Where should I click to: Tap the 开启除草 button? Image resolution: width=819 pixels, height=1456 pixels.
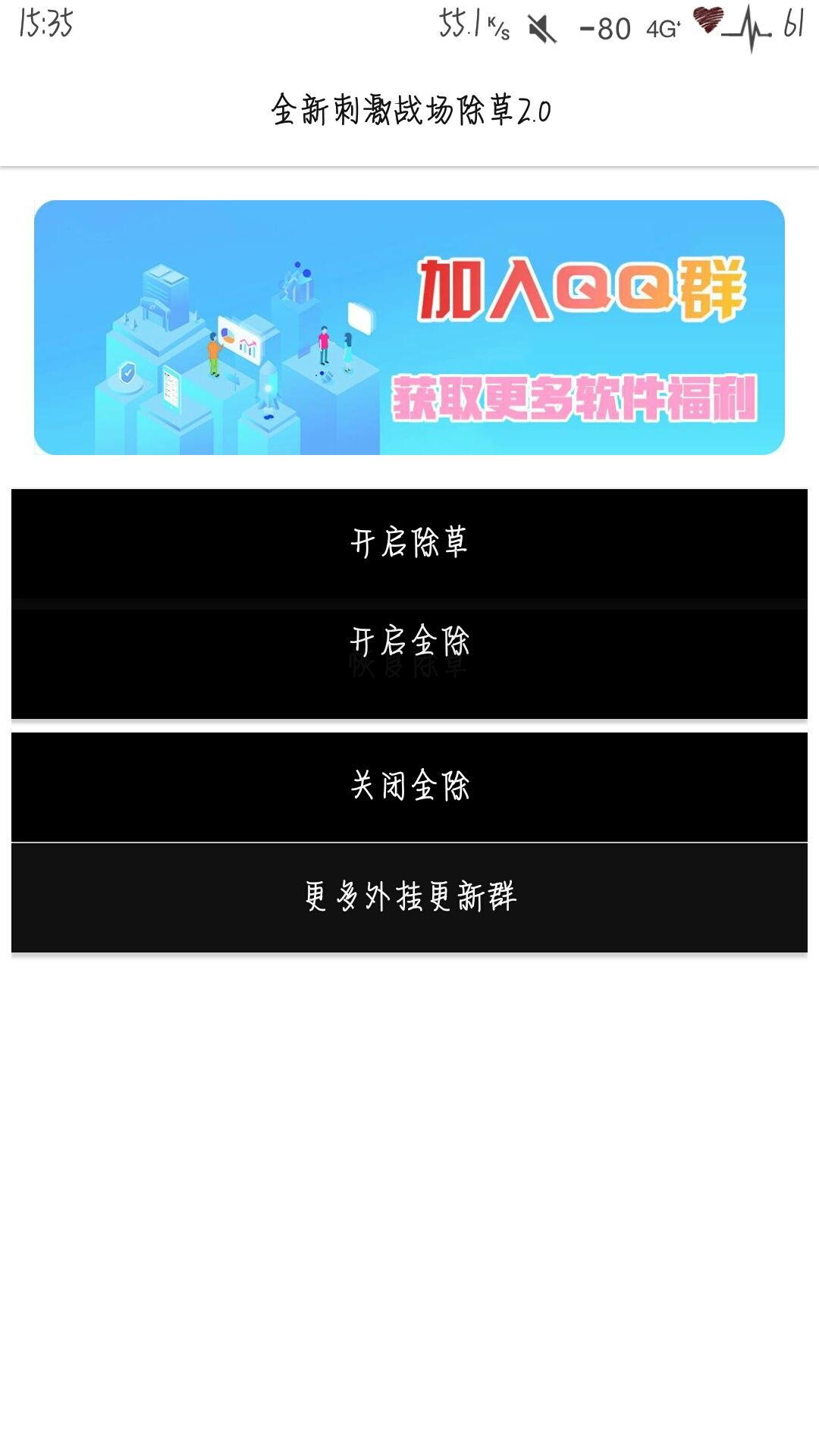point(409,543)
